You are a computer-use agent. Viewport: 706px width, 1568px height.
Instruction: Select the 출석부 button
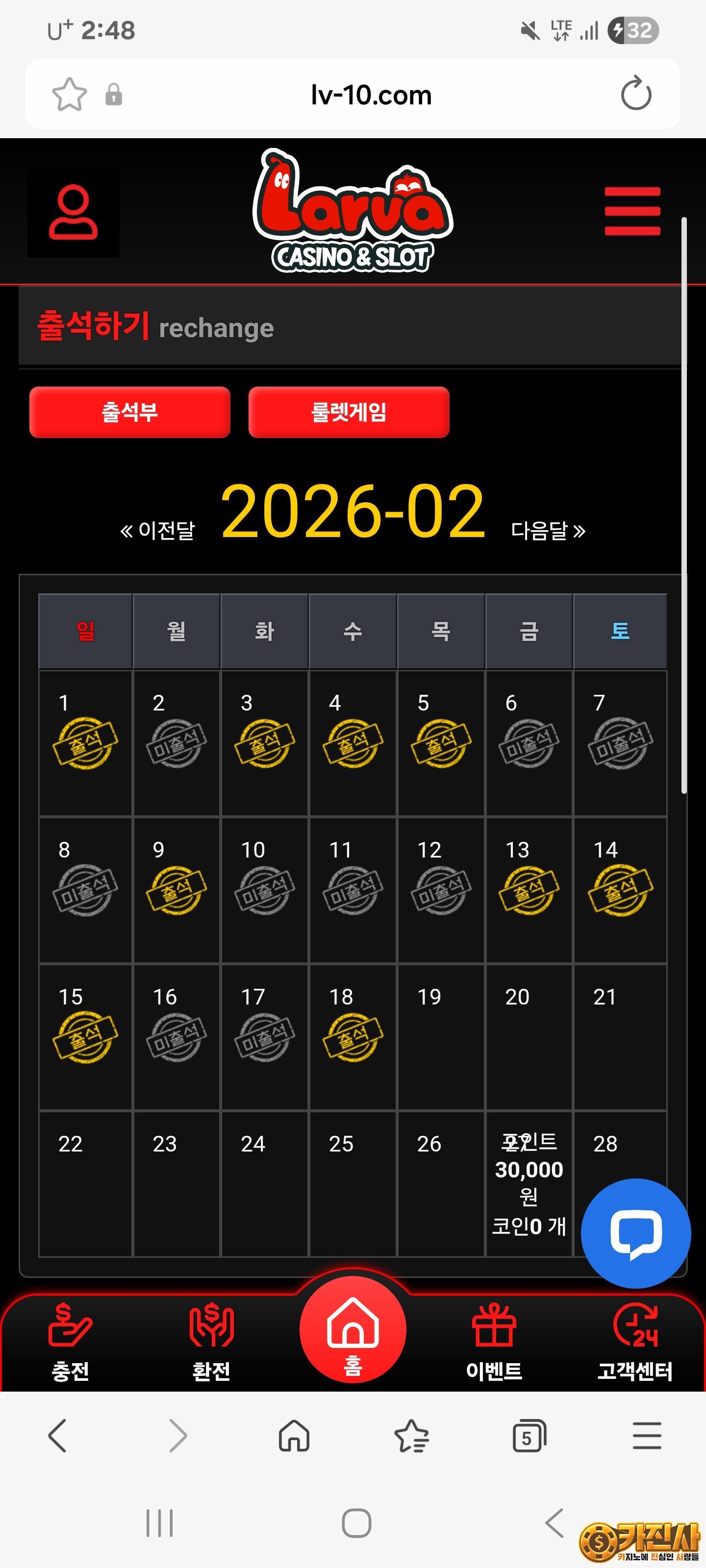[x=130, y=412]
